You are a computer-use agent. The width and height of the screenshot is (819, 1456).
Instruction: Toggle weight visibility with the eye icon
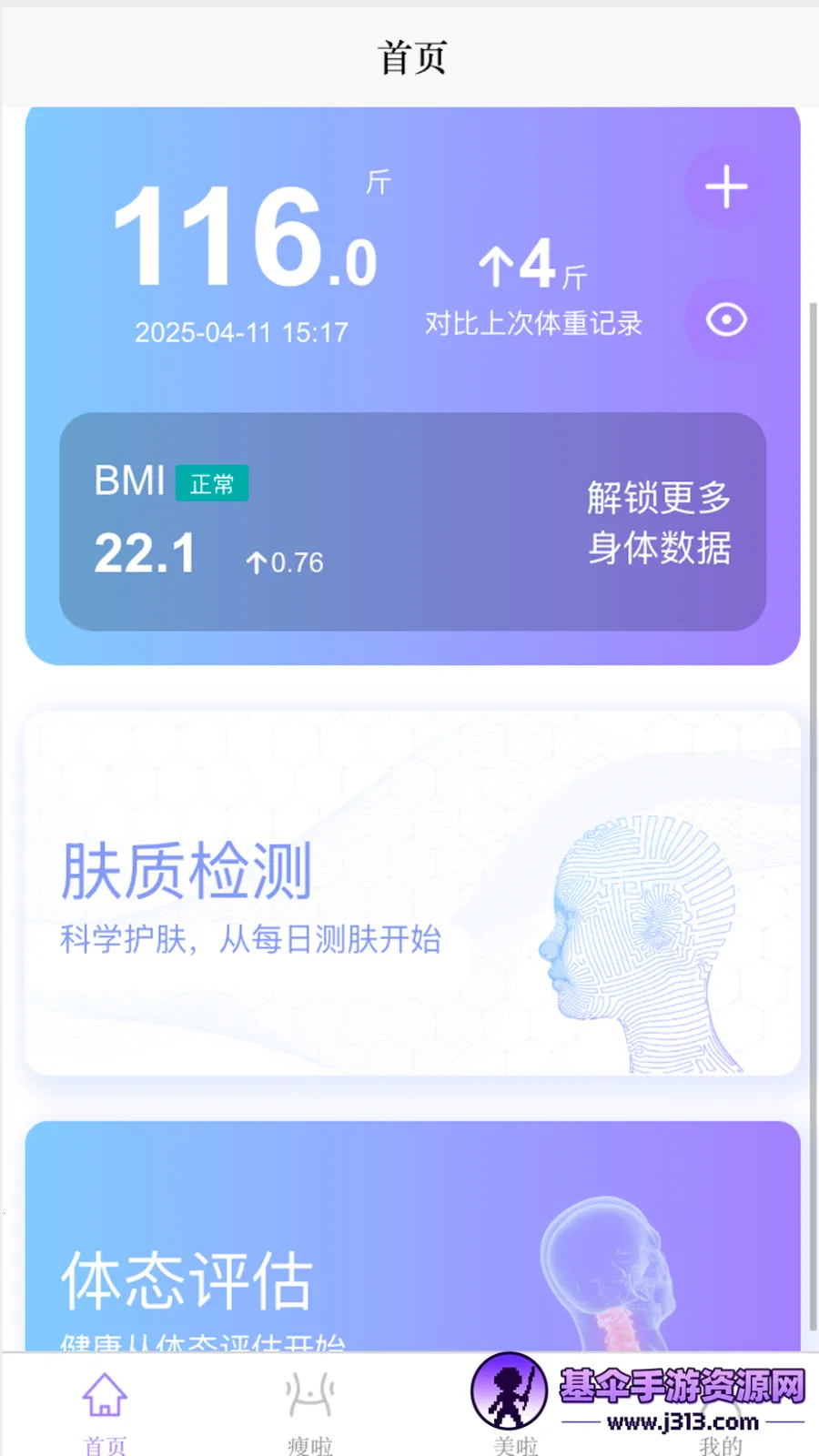[x=725, y=319]
